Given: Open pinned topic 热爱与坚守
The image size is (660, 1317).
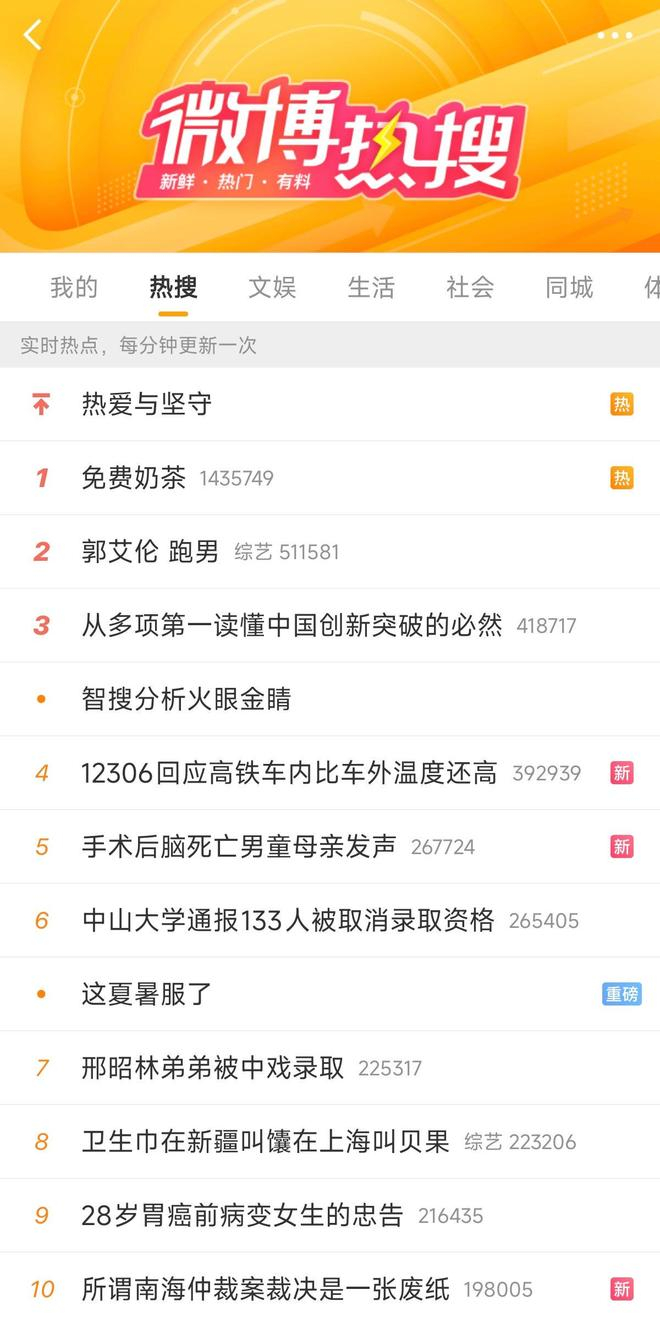Looking at the screenshot, I should [147, 405].
